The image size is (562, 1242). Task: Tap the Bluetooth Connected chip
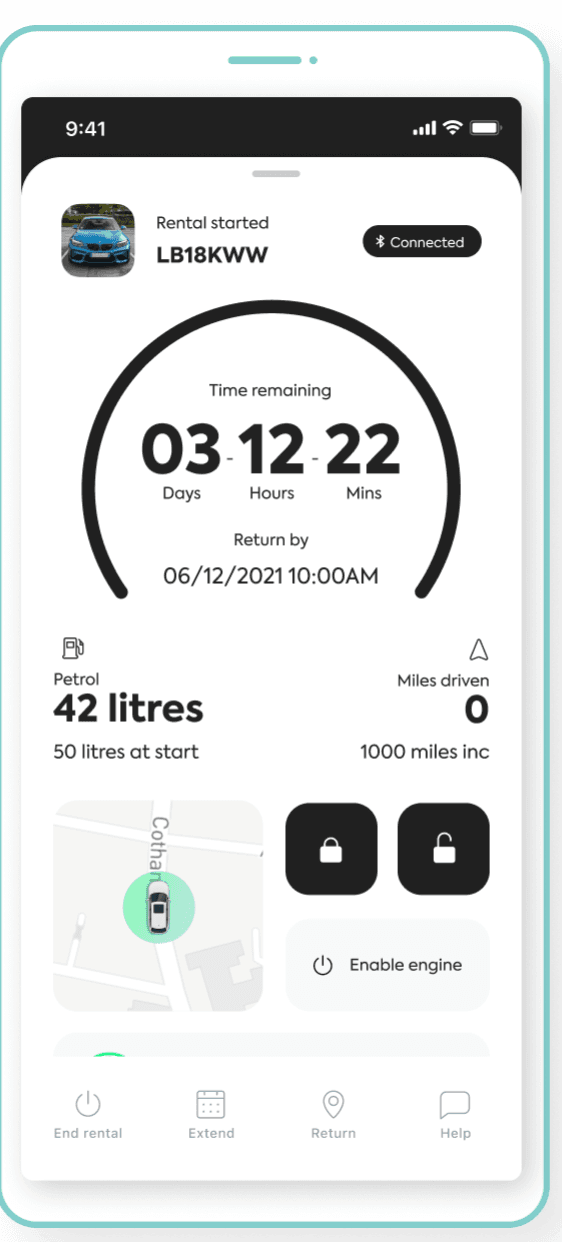tap(422, 242)
